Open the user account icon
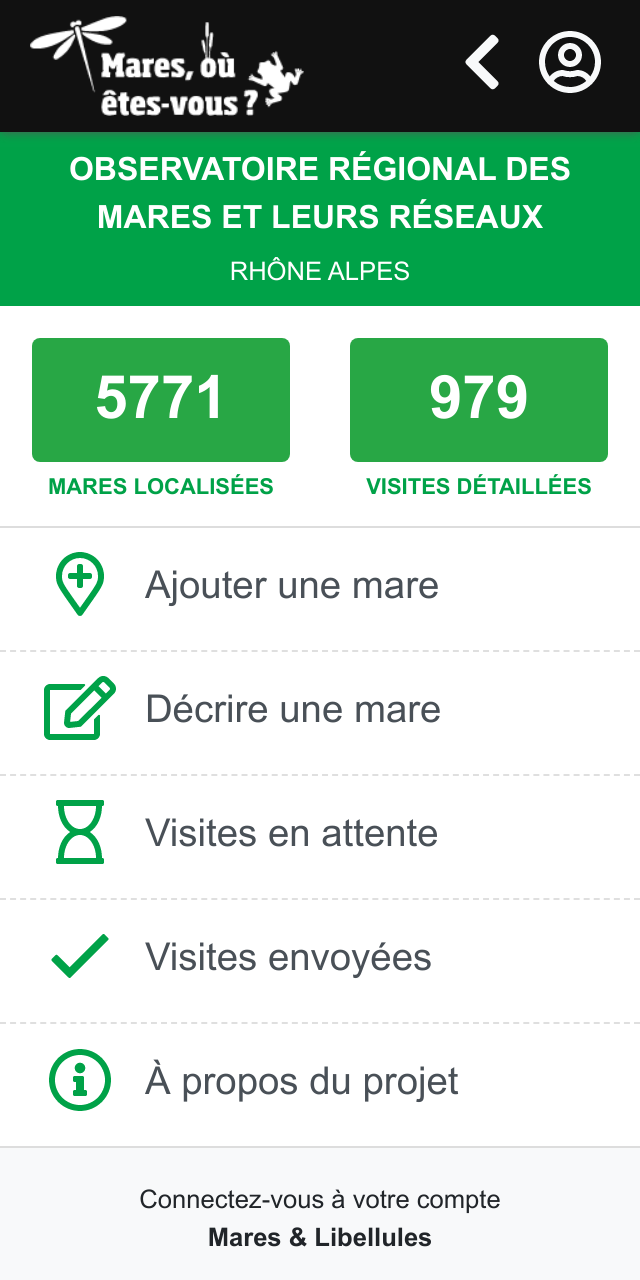 click(570, 63)
